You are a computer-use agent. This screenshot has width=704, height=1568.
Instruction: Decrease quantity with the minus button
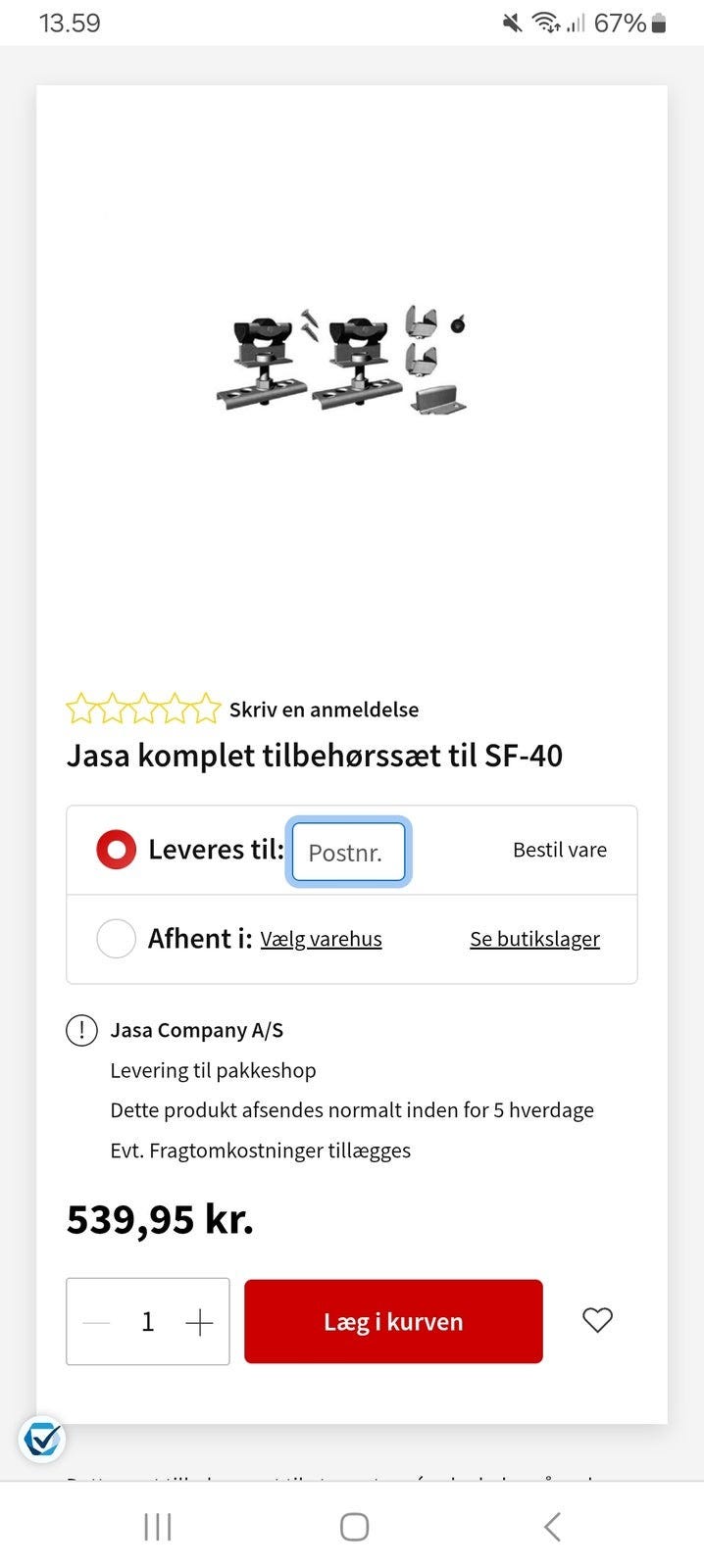pos(96,1322)
